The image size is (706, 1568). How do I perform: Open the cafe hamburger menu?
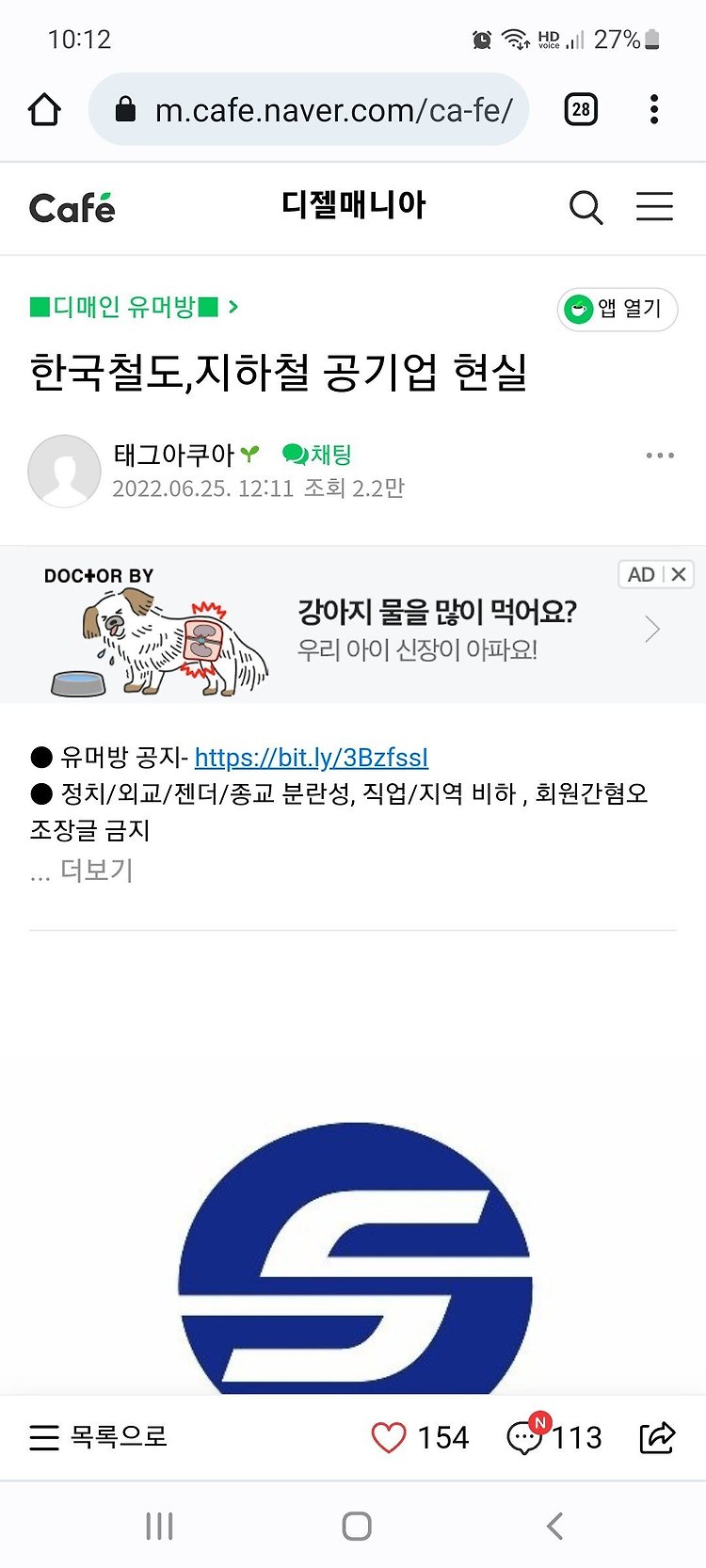pyautogui.click(x=654, y=207)
